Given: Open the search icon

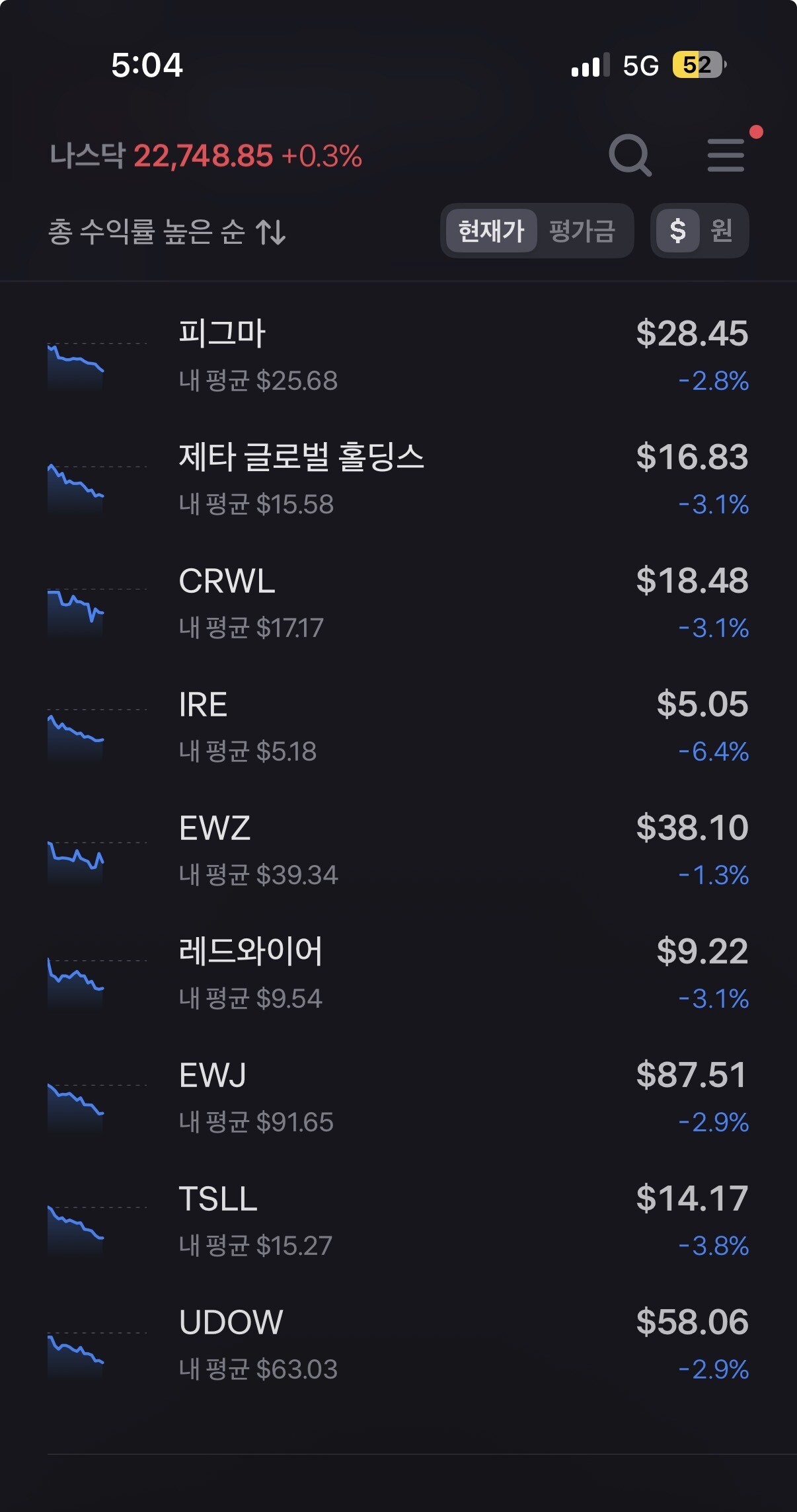Looking at the screenshot, I should click(x=630, y=155).
